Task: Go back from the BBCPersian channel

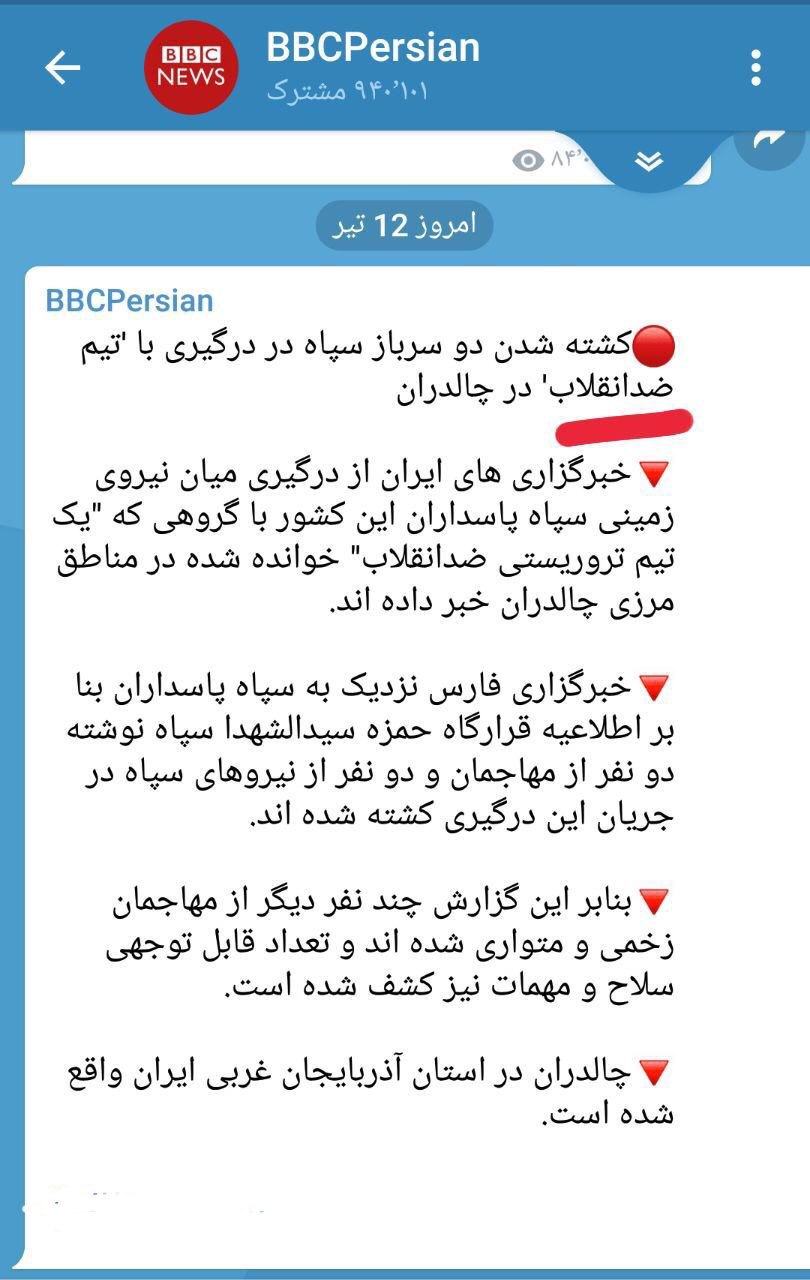Action: coord(62,67)
